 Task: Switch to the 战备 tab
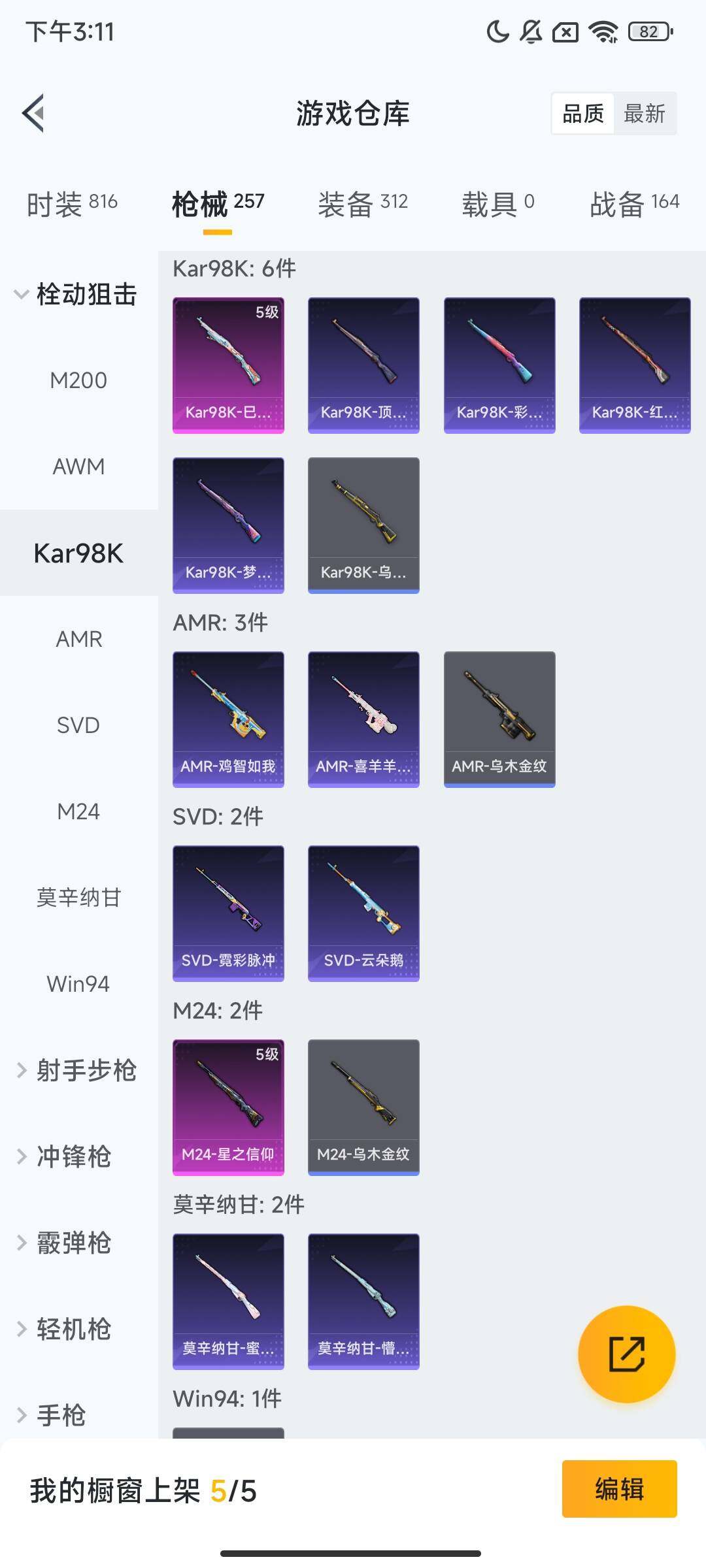tap(634, 204)
